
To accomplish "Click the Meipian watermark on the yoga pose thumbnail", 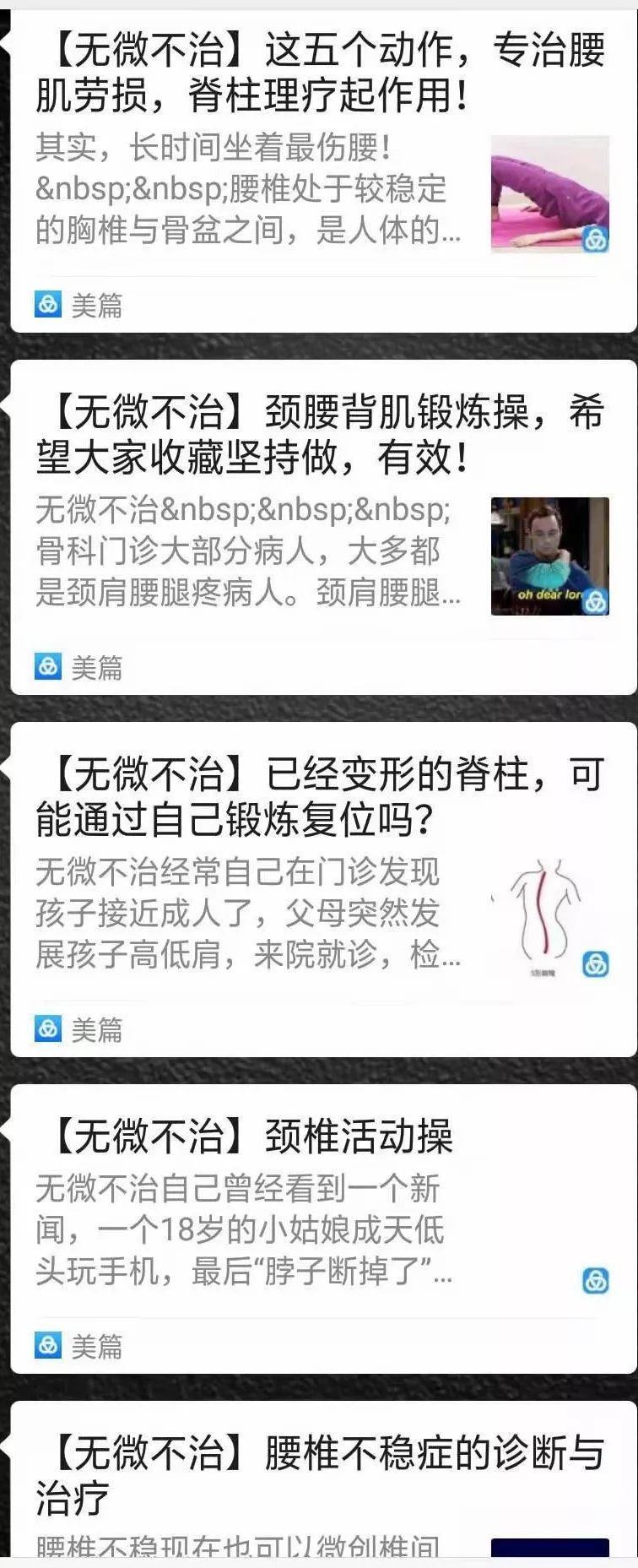I will [x=596, y=239].
